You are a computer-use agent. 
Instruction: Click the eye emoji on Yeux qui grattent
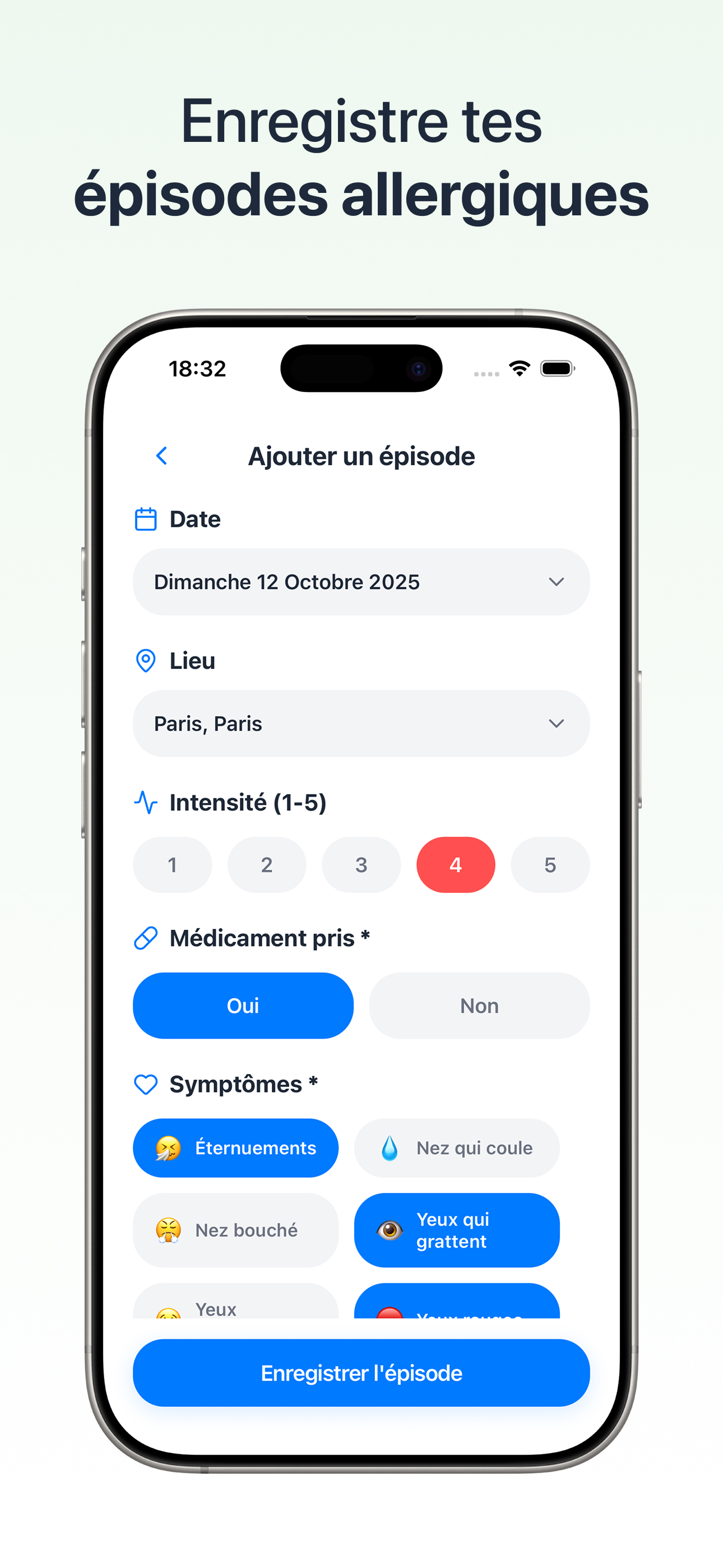tap(390, 1230)
